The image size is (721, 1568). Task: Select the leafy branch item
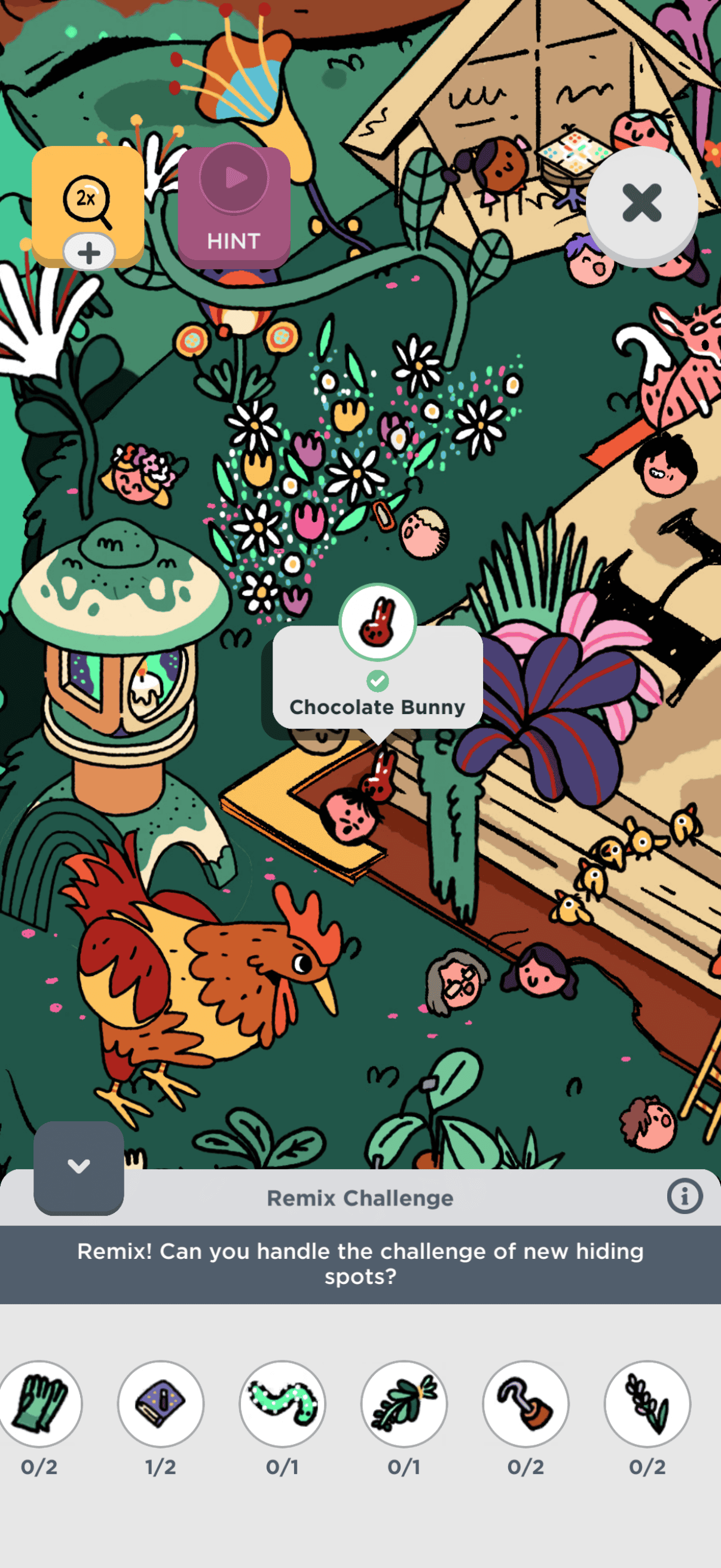[x=404, y=1404]
